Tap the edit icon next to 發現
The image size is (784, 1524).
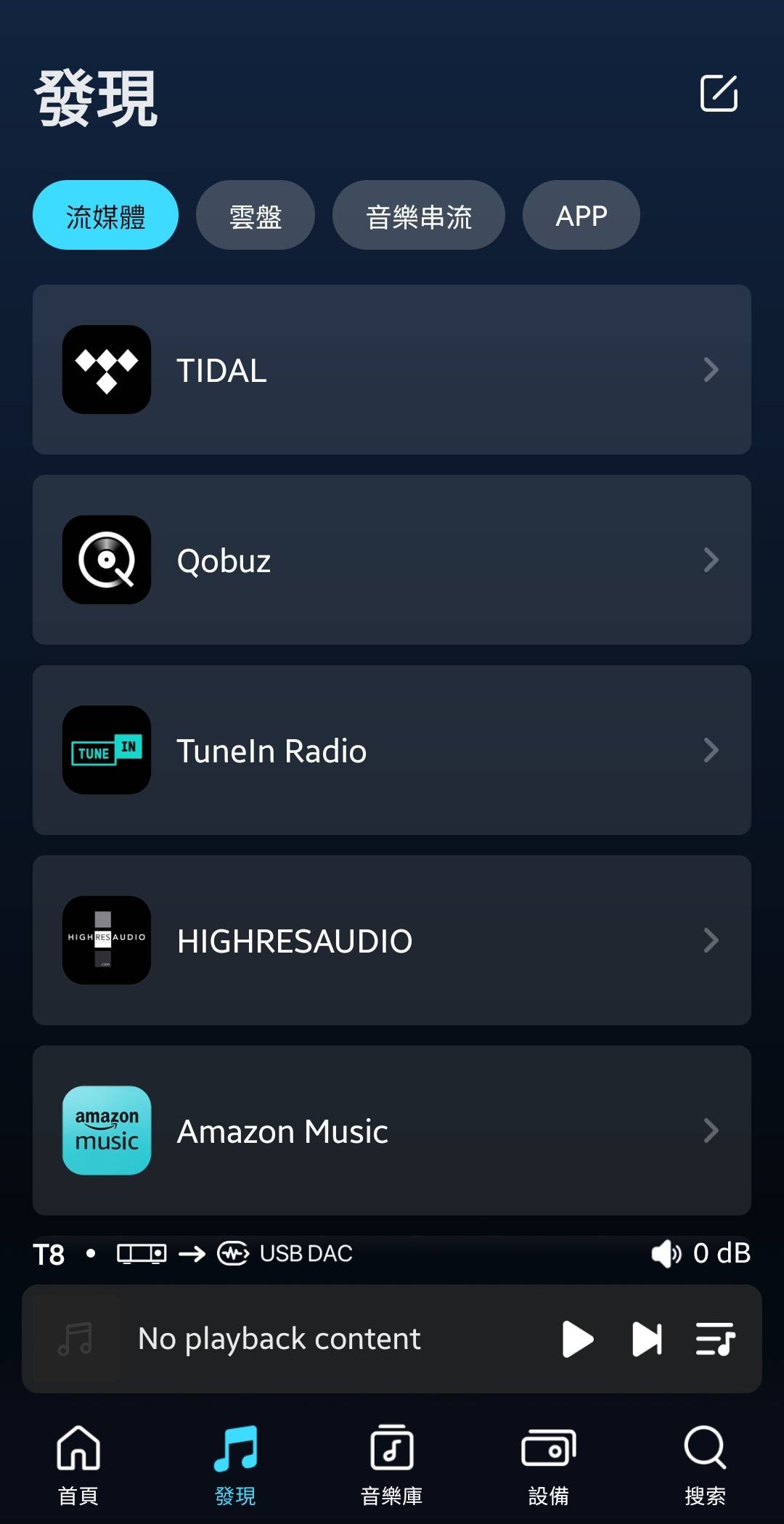click(x=719, y=94)
